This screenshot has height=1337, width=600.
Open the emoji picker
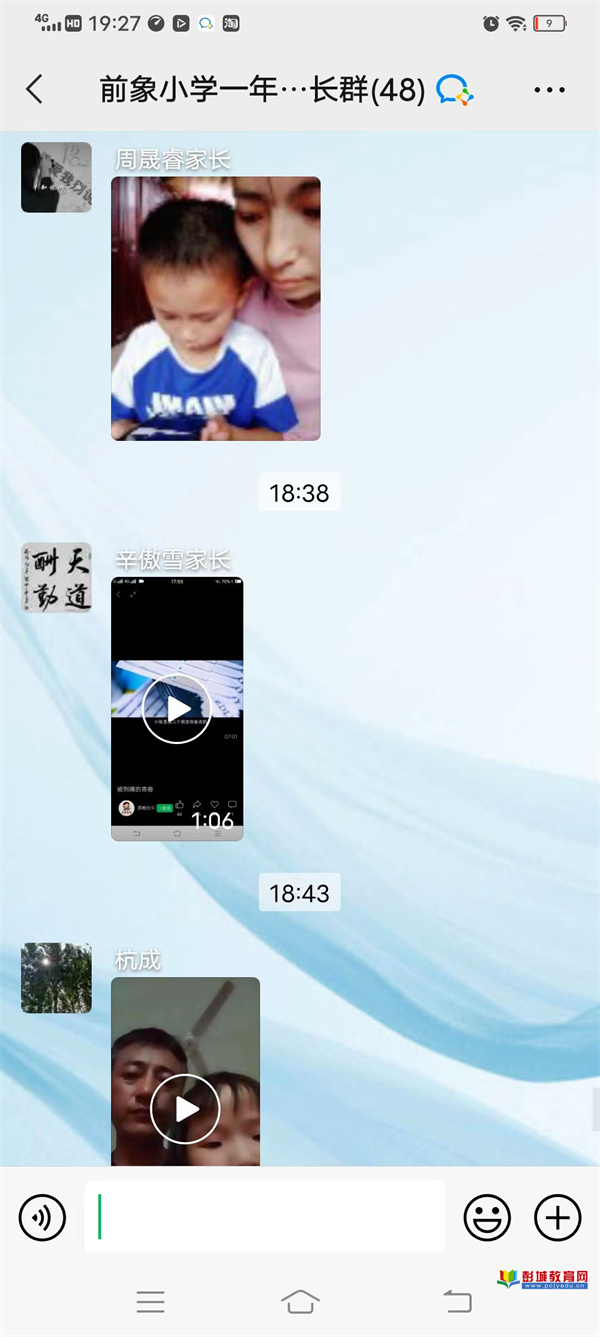(487, 1217)
